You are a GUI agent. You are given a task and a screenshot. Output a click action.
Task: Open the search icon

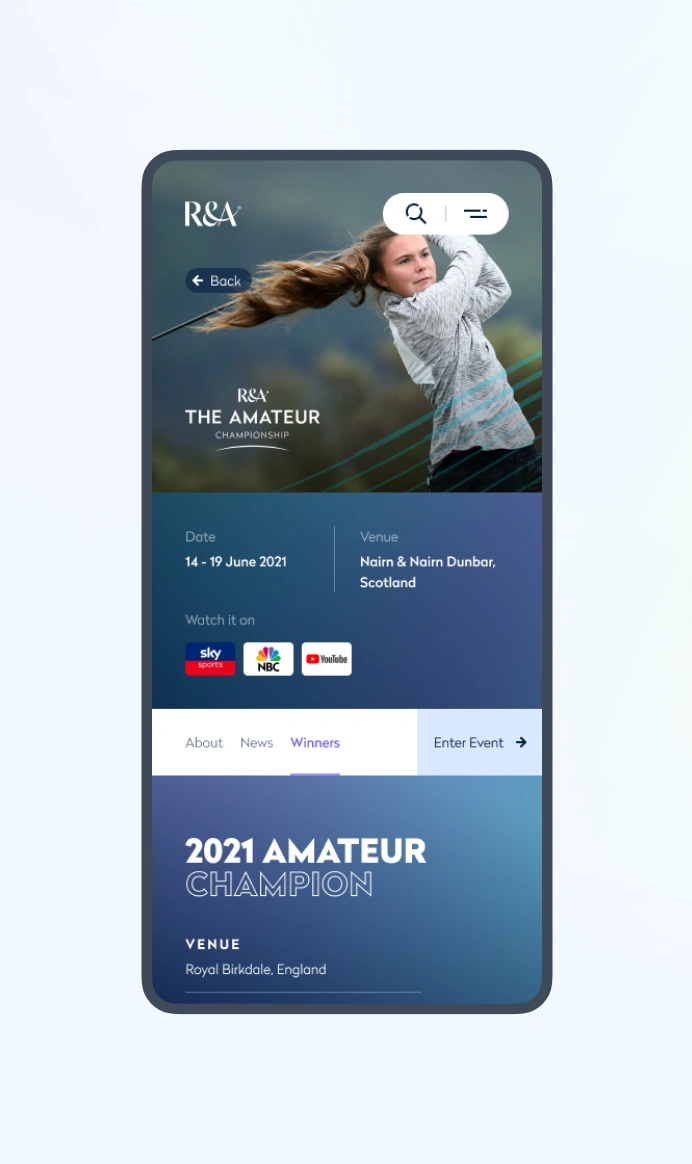click(x=416, y=214)
